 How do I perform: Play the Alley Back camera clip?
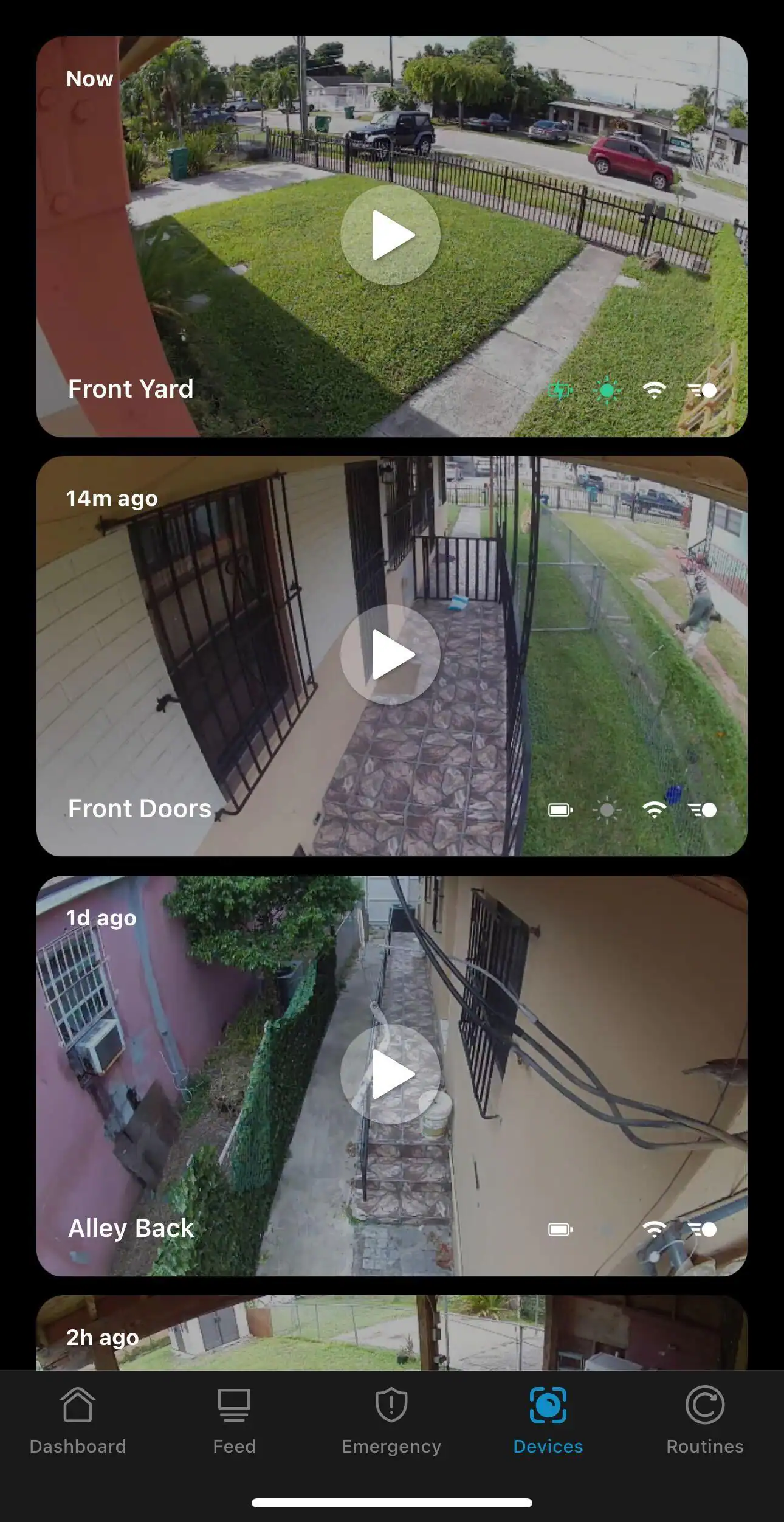[390, 1074]
